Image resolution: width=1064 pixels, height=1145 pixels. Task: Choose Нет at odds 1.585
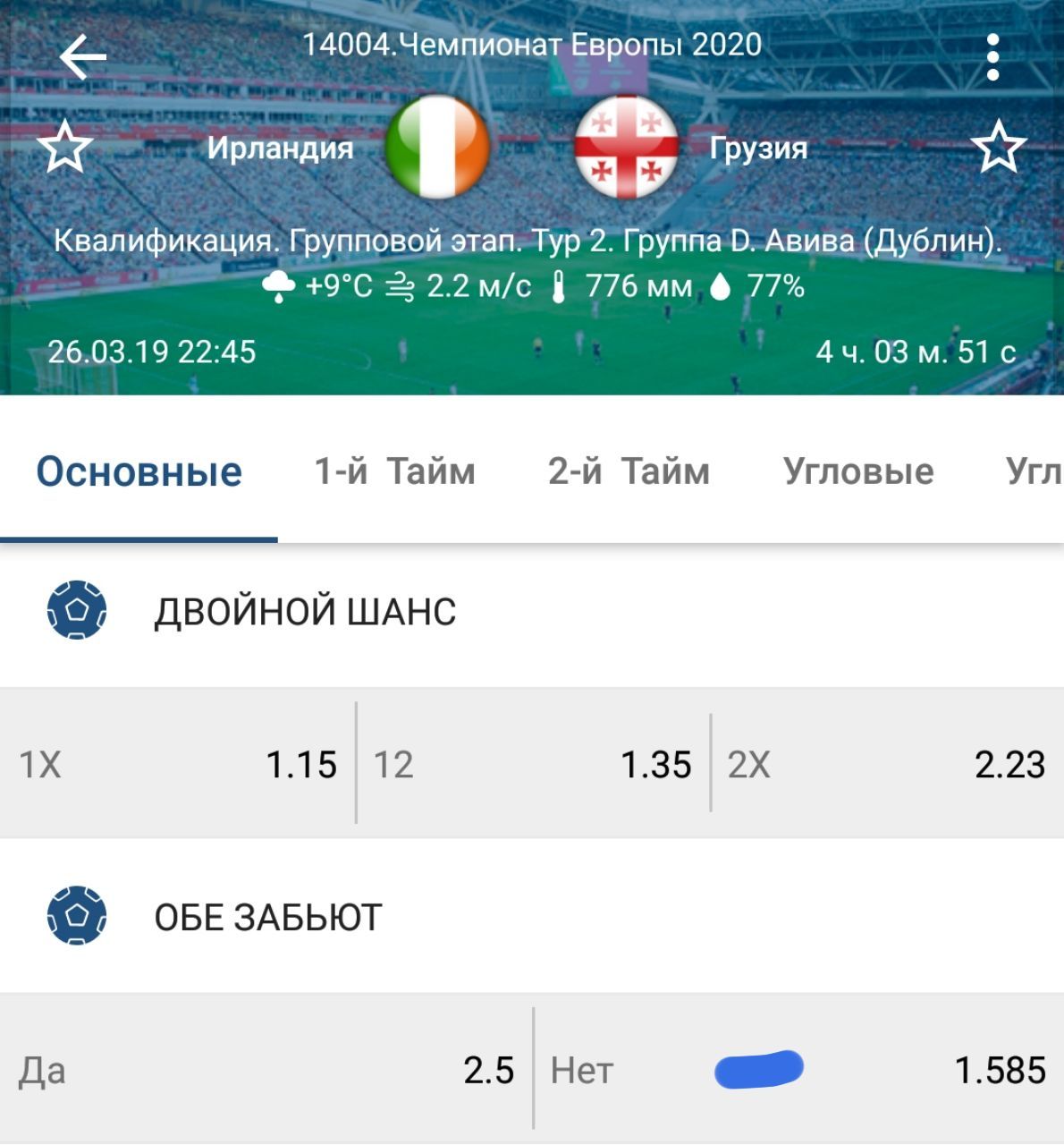click(x=798, y=1070)
